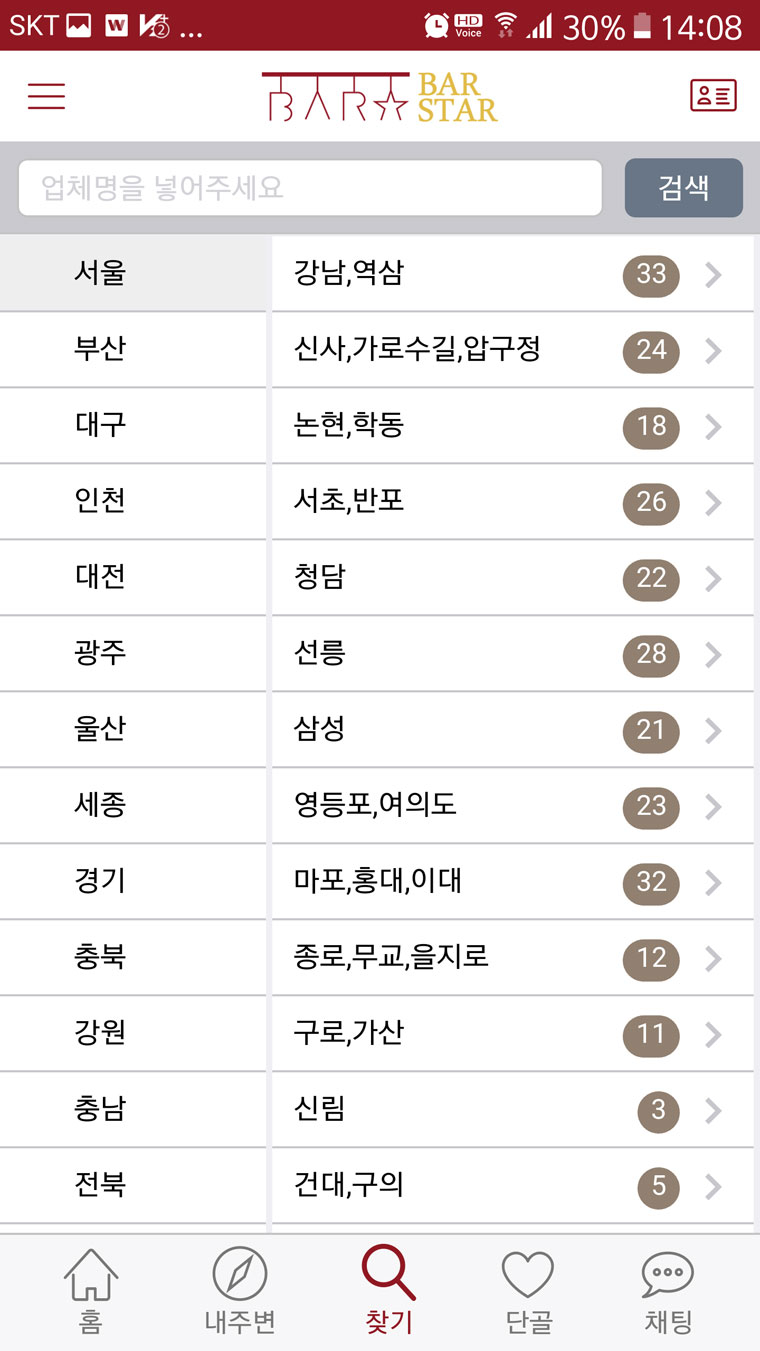Open the 강남,역삼 area listing

point(510,274)
